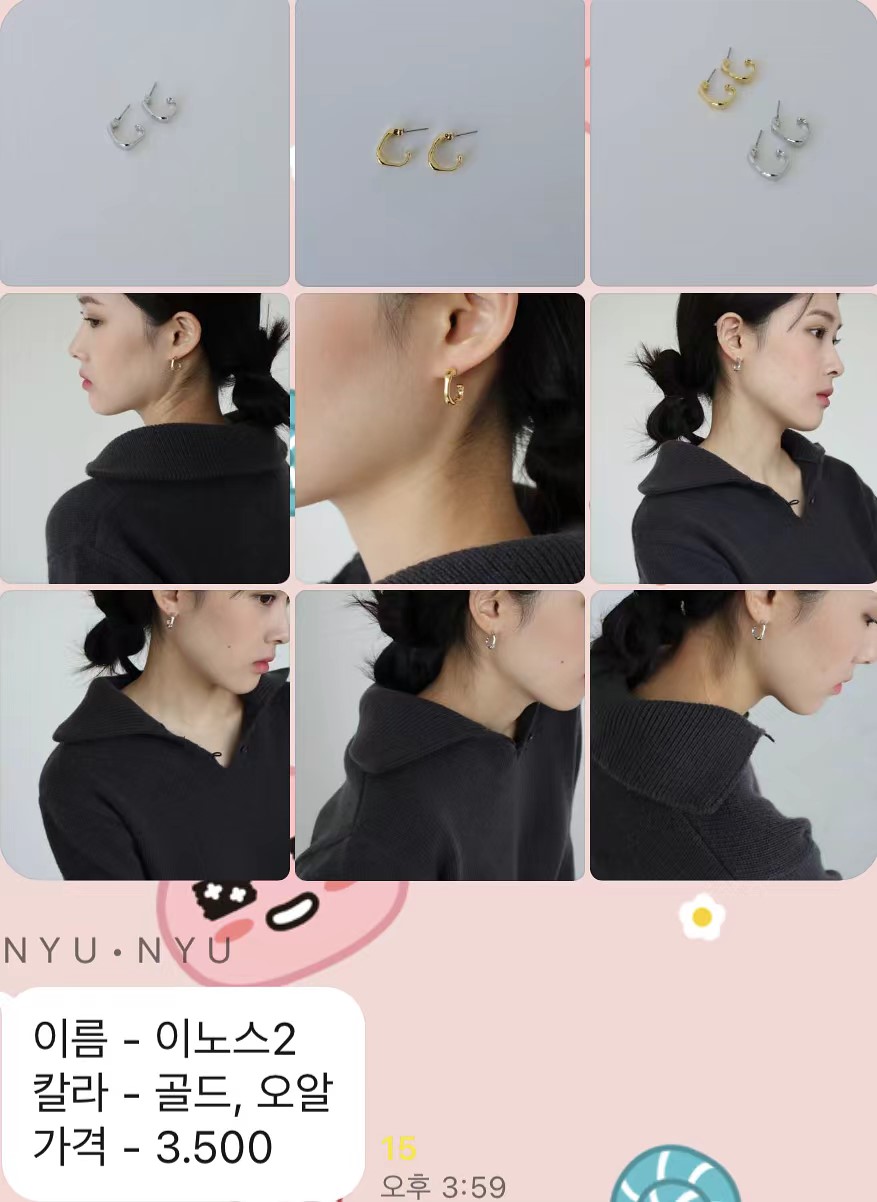Enlarge the close-up of the gold earring on ear
877x1202 pixels.
pyautogui.click(x=439, y=438)
